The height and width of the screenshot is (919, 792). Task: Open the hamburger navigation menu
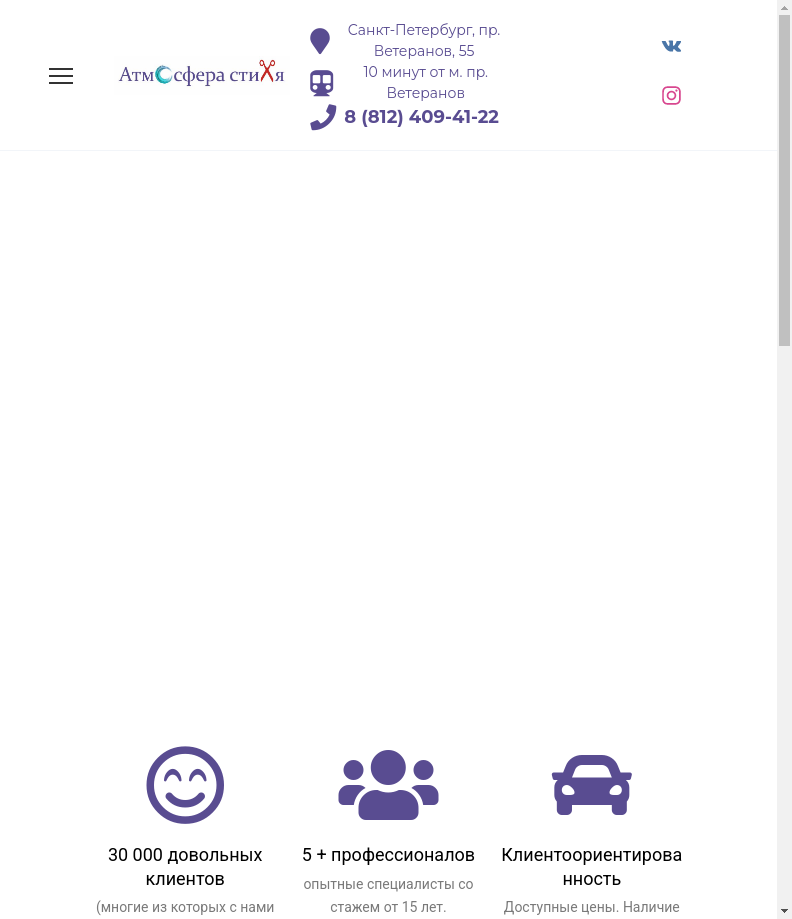coord(61,76)
